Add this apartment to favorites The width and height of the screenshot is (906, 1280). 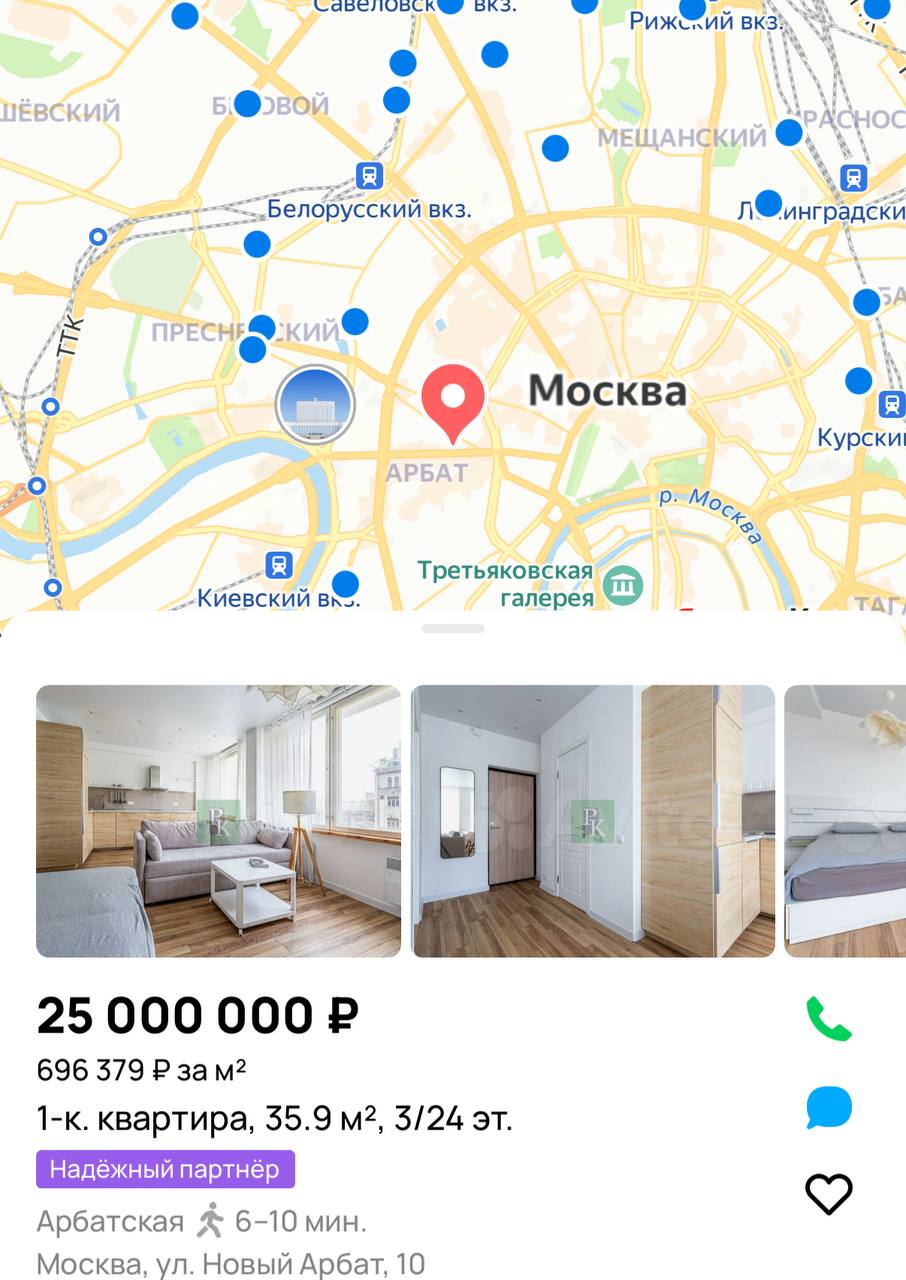click(829, 1193)
